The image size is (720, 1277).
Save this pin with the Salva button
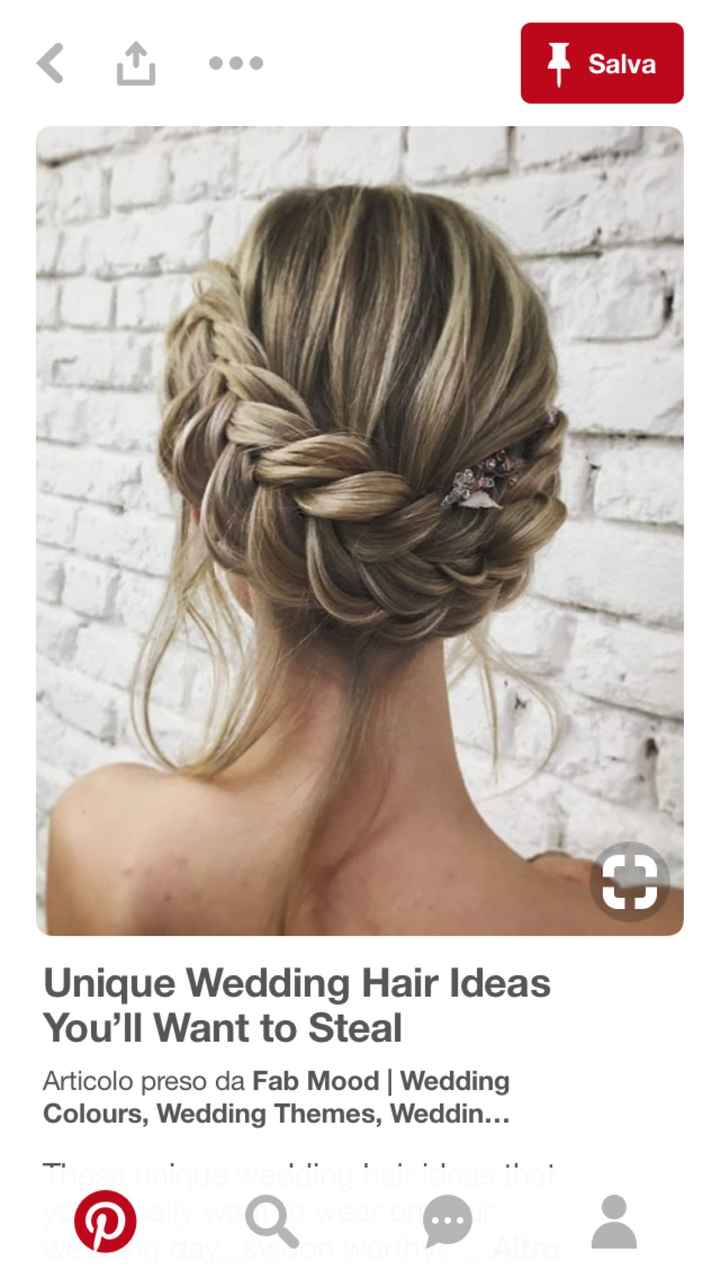(x=602, y=64)
